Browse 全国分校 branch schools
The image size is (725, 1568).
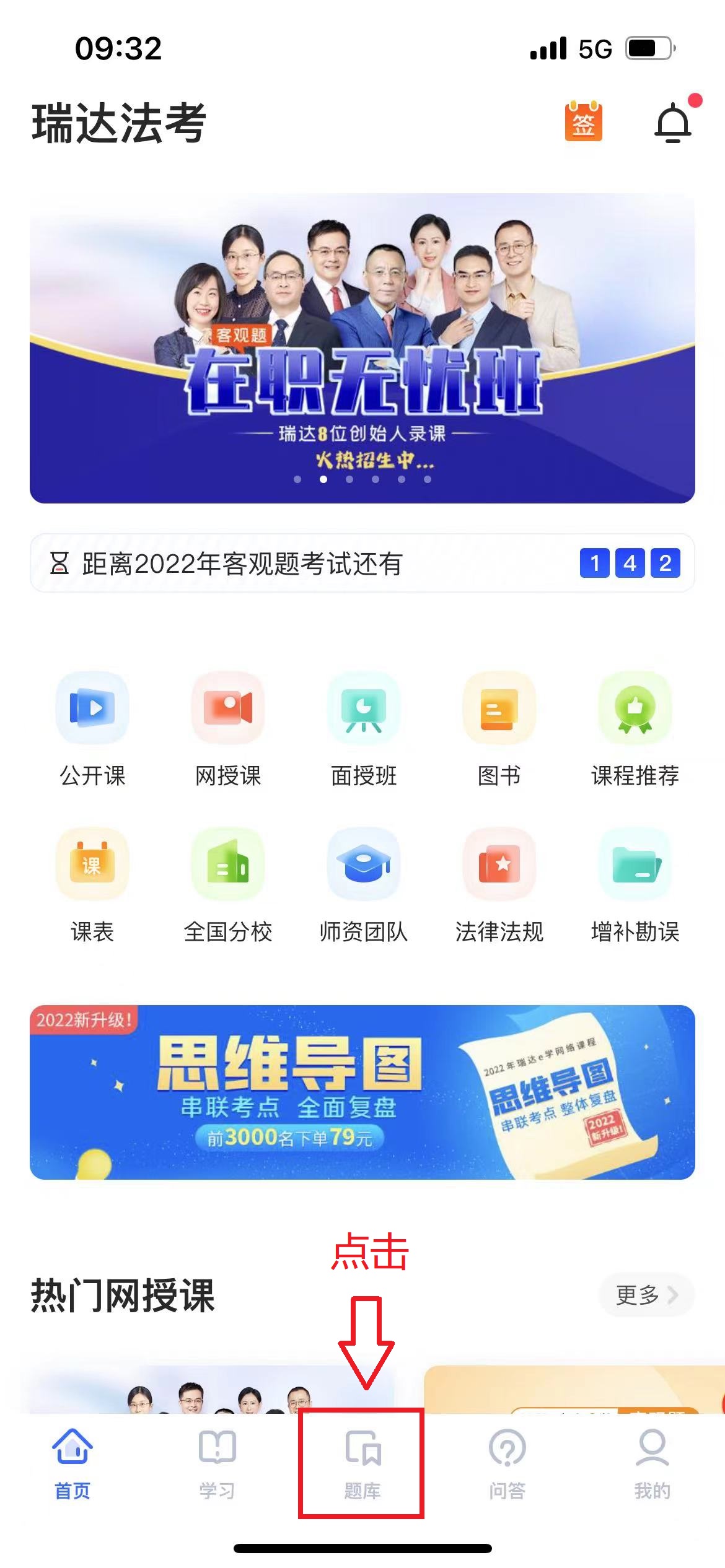point(228,885)
